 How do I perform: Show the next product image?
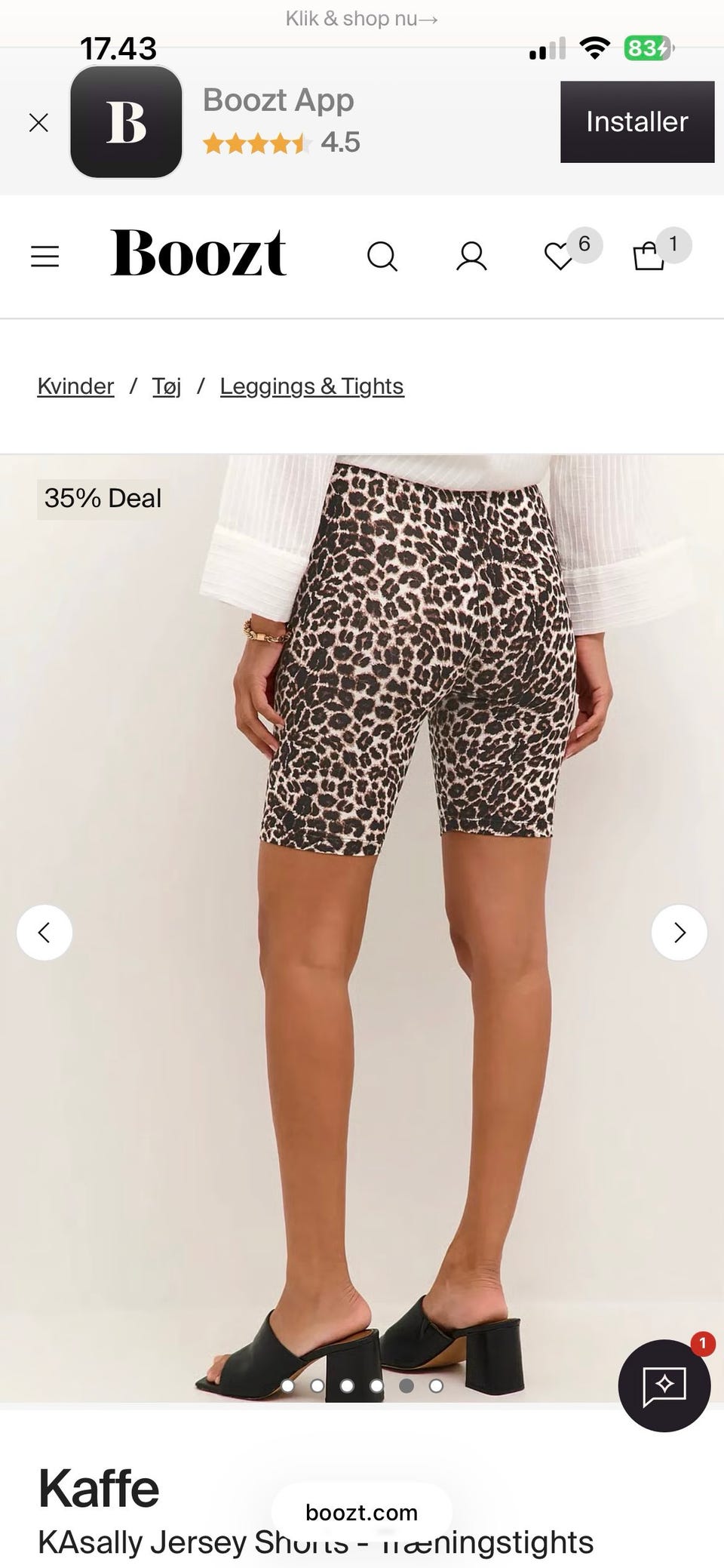[x=680, y=933]
